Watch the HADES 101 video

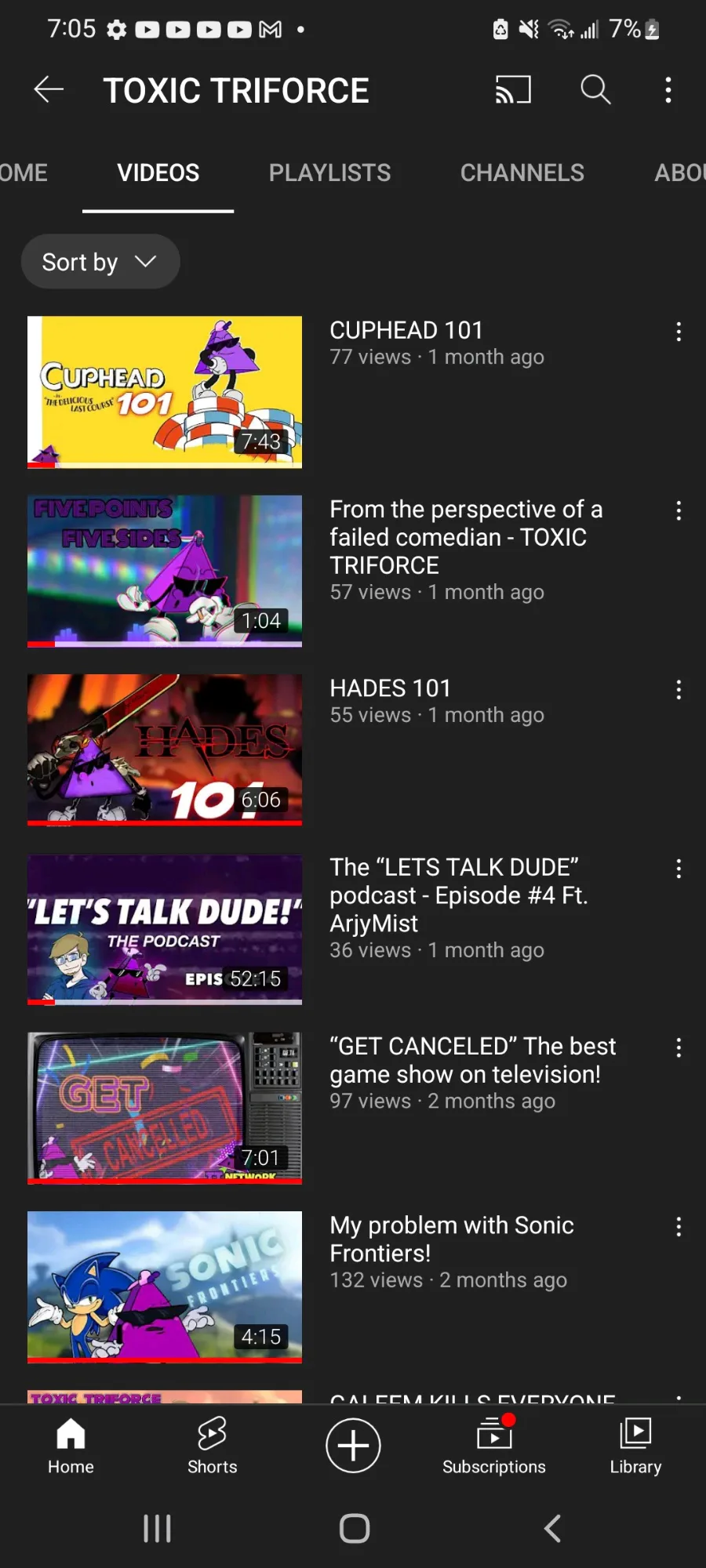[165, 750]
